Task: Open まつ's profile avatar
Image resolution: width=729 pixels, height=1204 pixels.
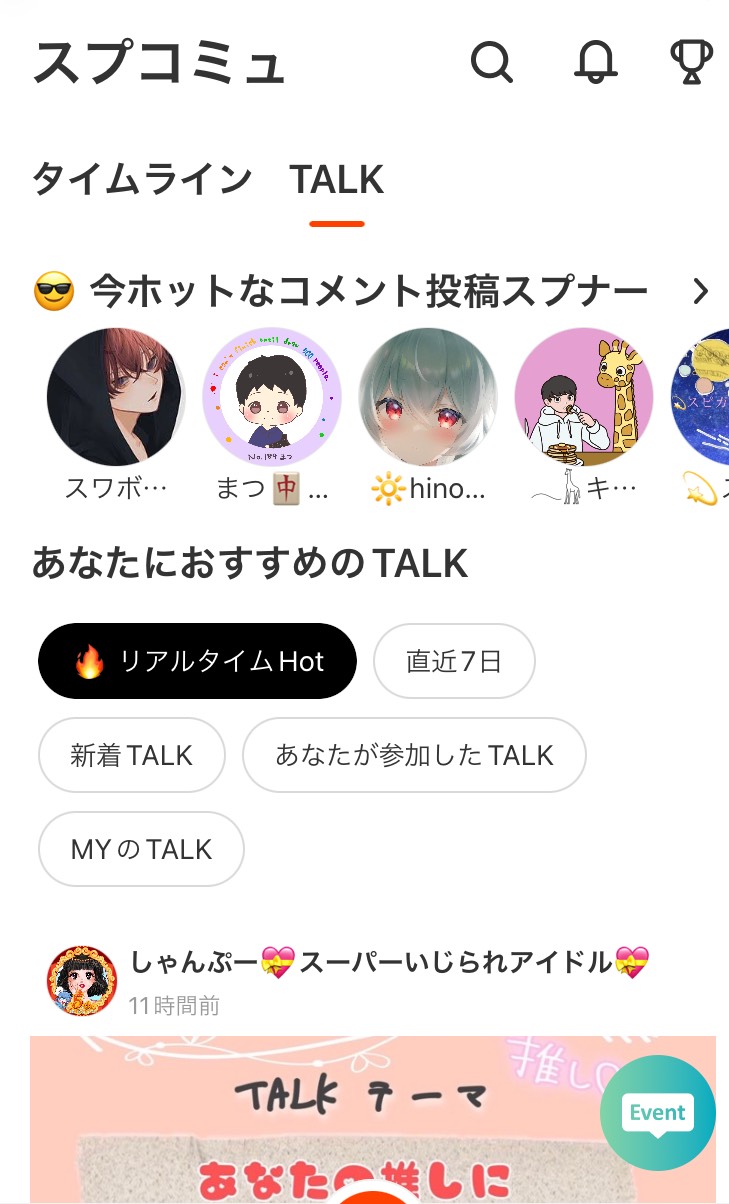Action: tap(272, 397)
